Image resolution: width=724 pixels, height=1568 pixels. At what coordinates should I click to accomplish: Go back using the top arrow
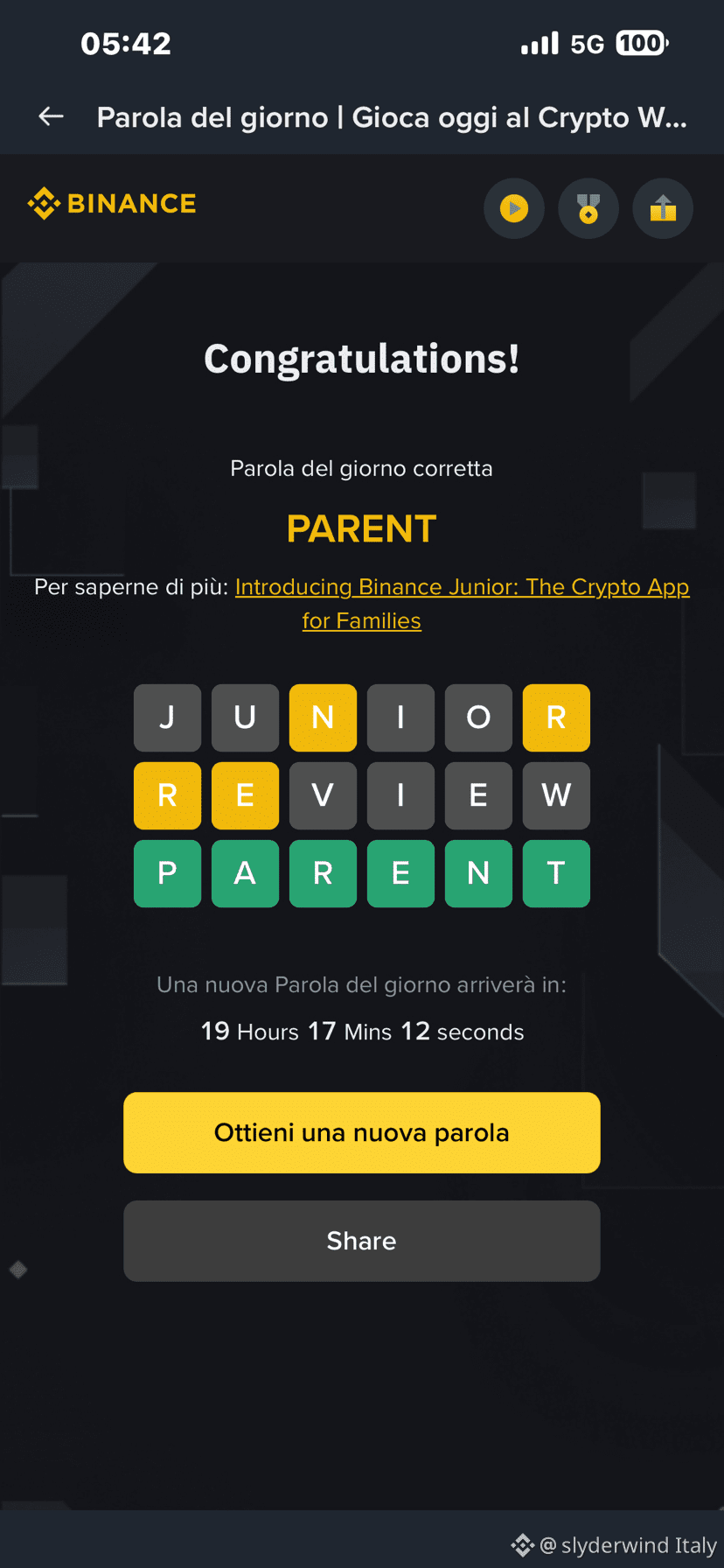52,116
